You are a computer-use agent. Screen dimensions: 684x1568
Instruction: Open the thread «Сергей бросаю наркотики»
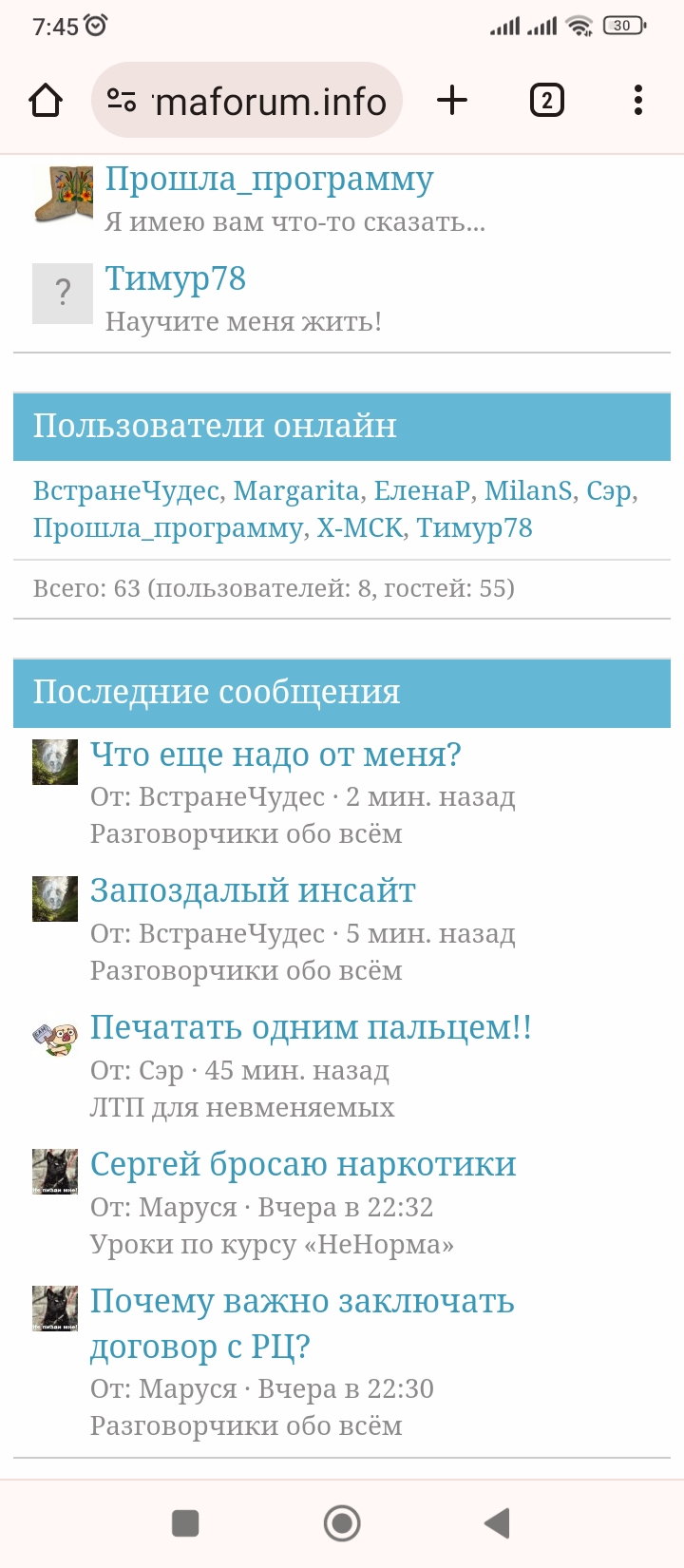[303, 1164]
